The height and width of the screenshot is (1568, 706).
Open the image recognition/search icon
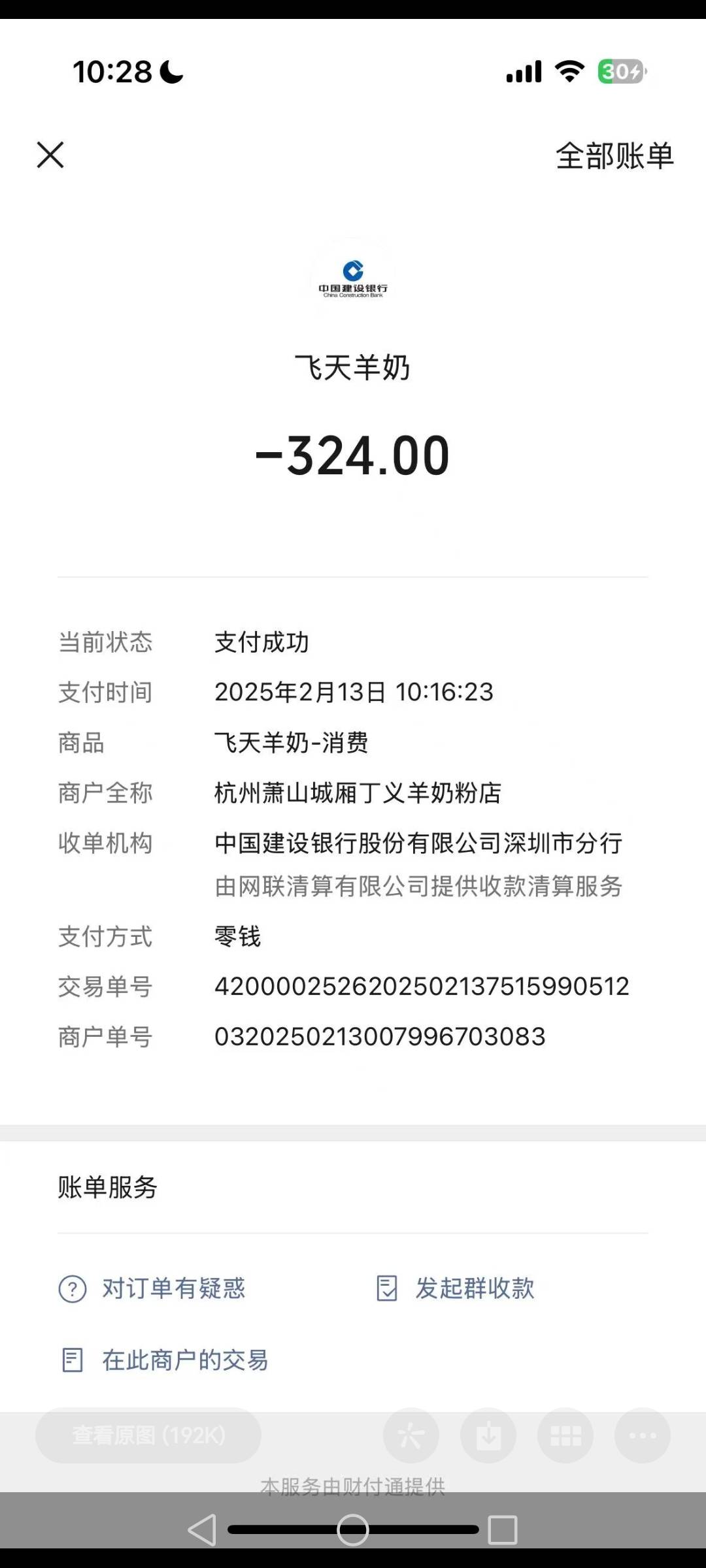coord(411,1435)
